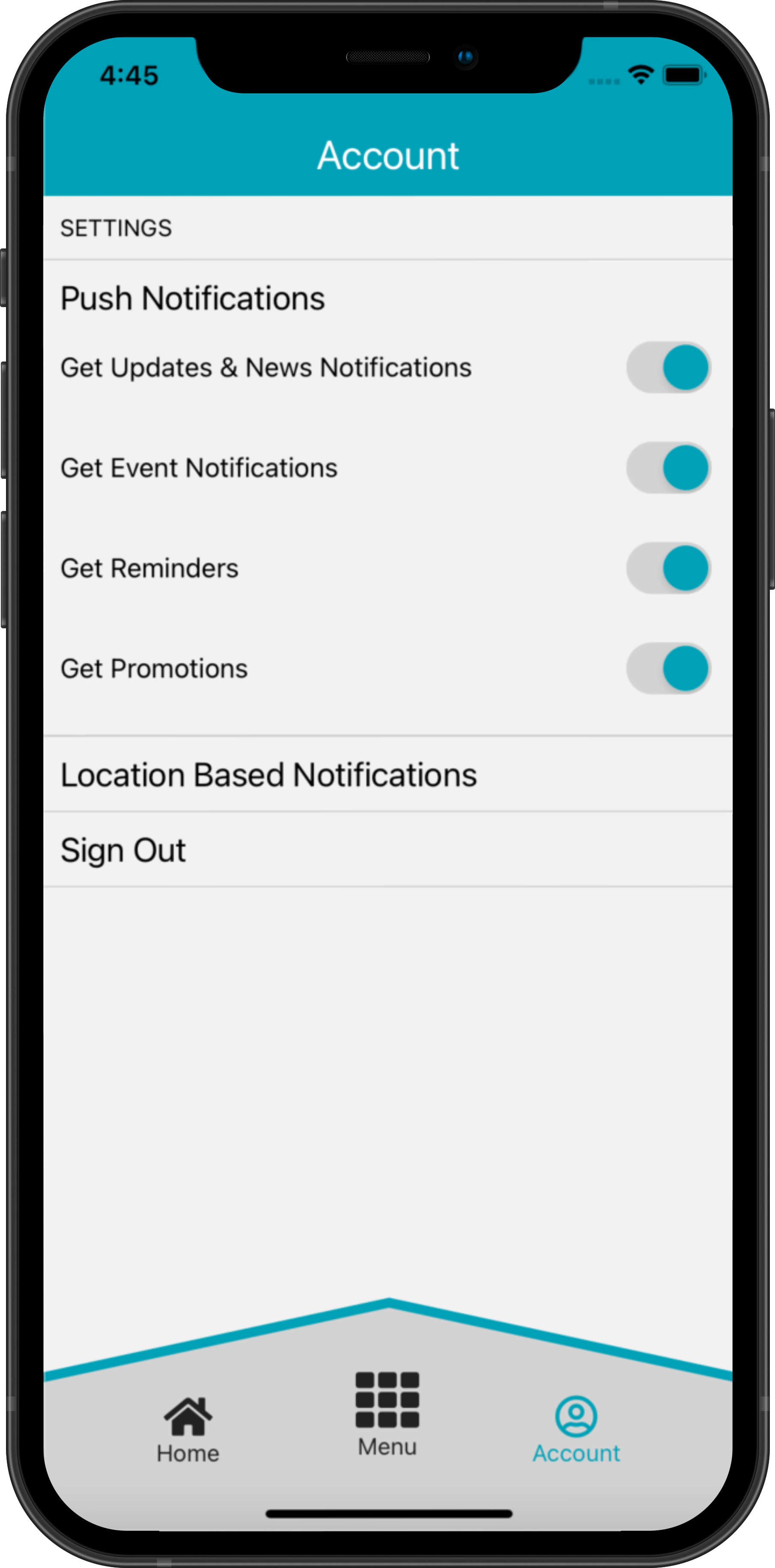Turn off Get Event Notifications
Screen dimensions: 775x1568
[668, 468]
